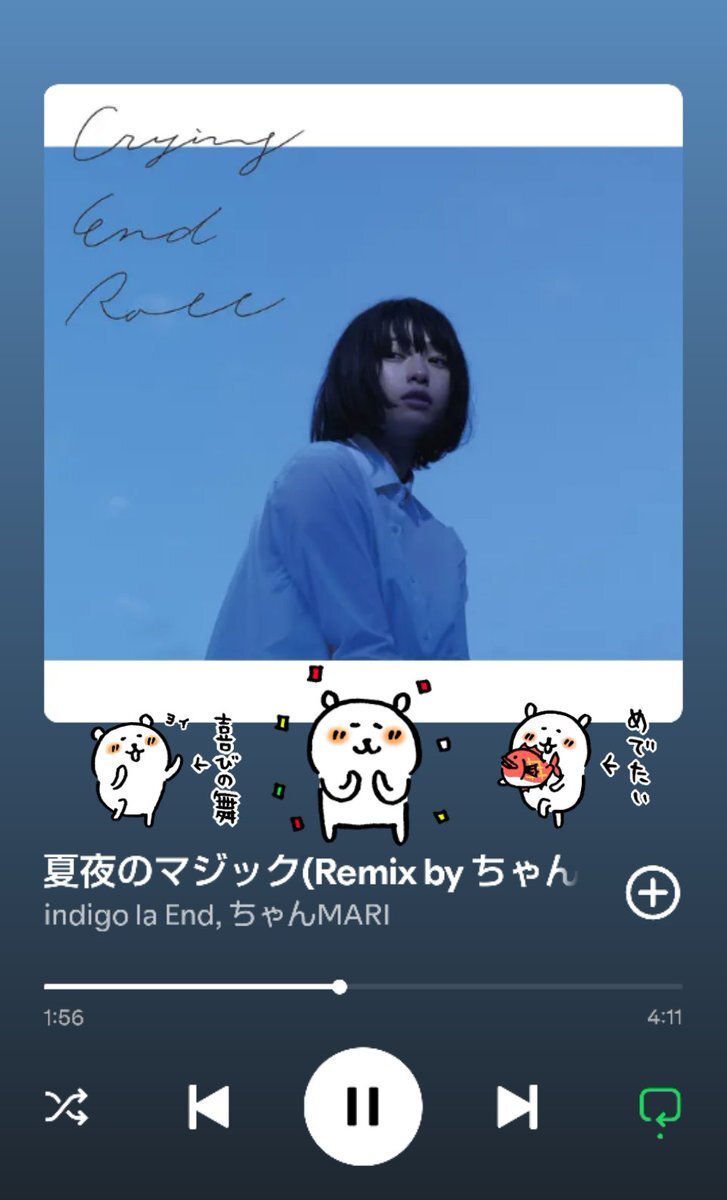Viewport: 727px width, 1200px height.
Task: Go back to the previous track
Action: pyautogui.click(x=208, y=1106)
